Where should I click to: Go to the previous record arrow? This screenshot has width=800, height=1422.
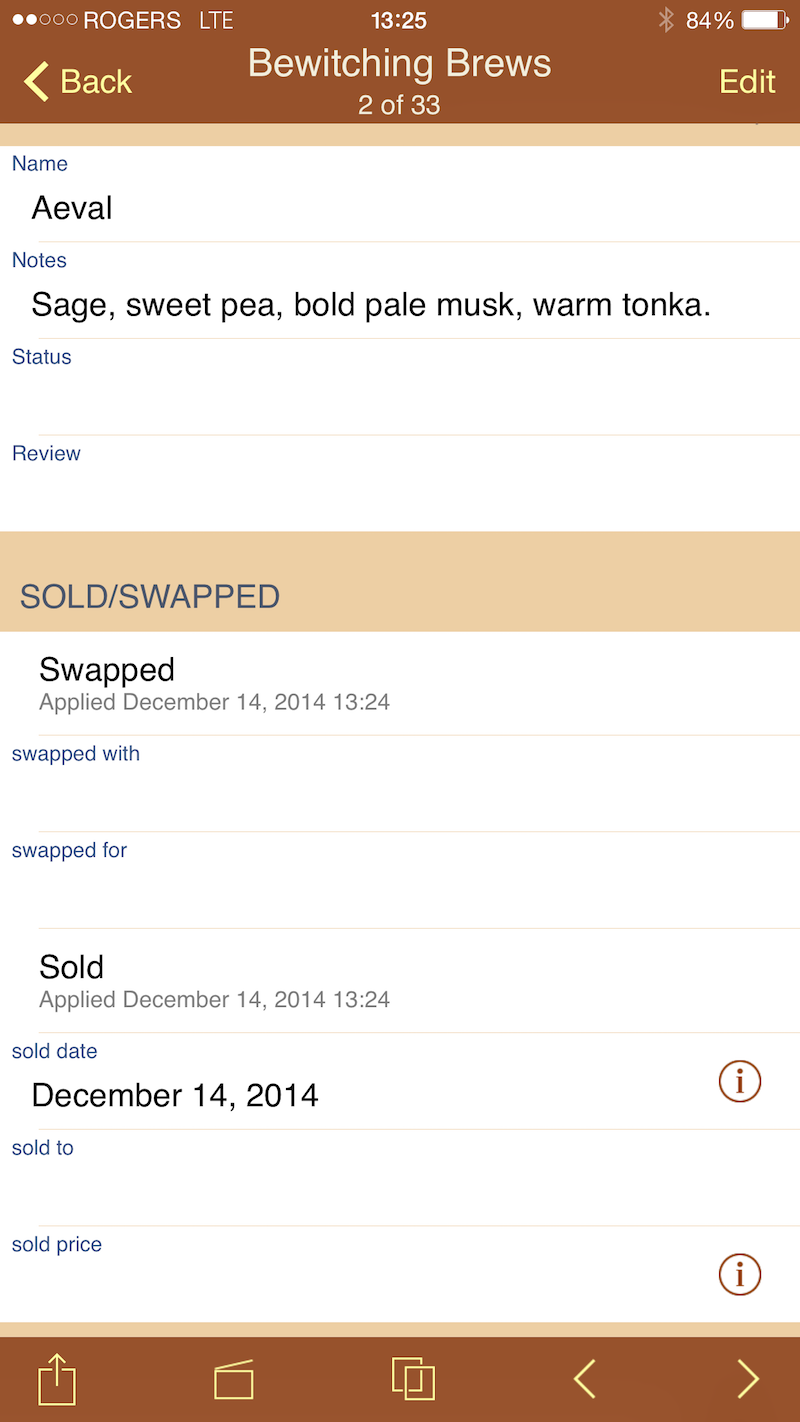click(x=585, y=1379)
